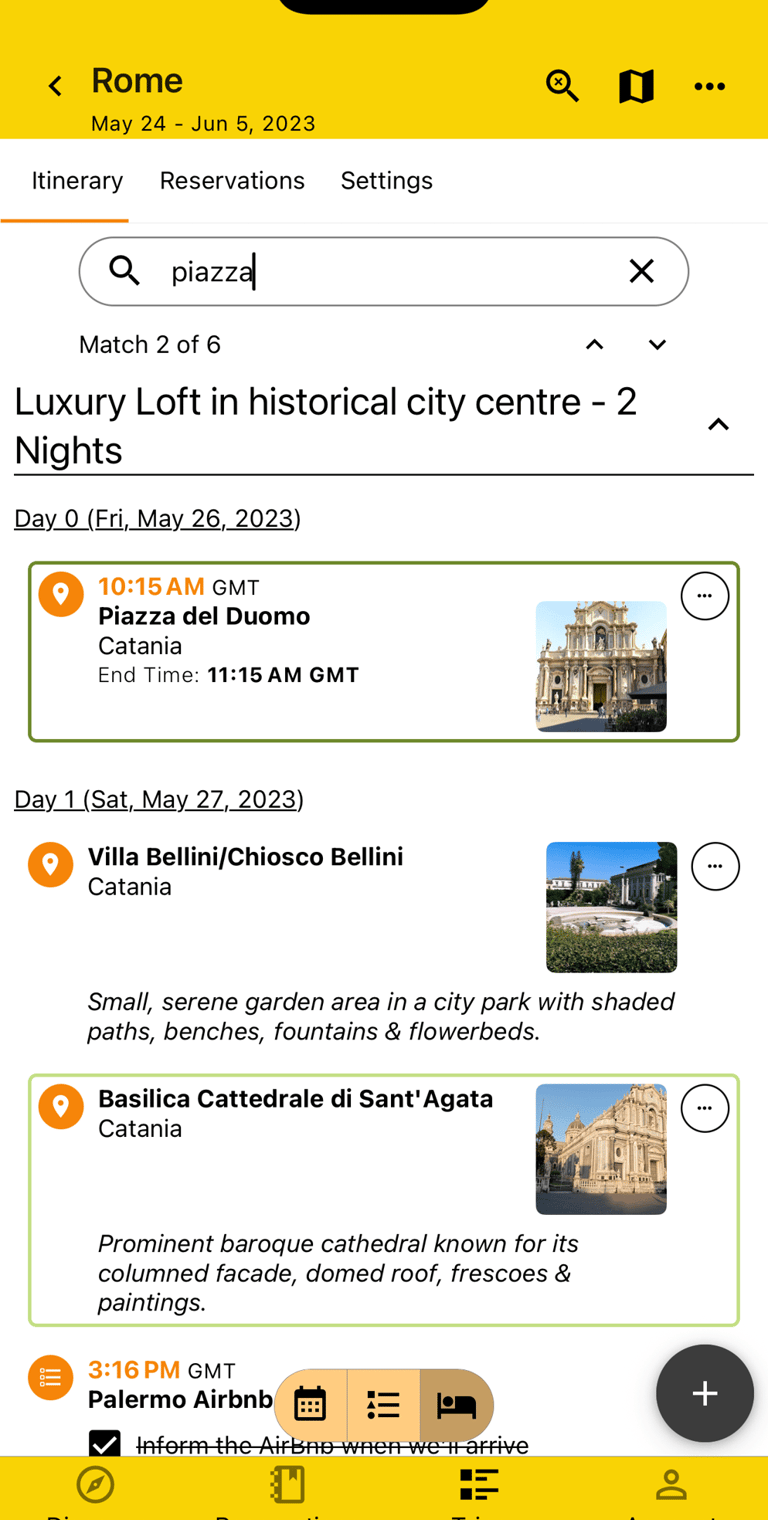Clear the search field with the X

pyautogui.click(x=641, y=271)
